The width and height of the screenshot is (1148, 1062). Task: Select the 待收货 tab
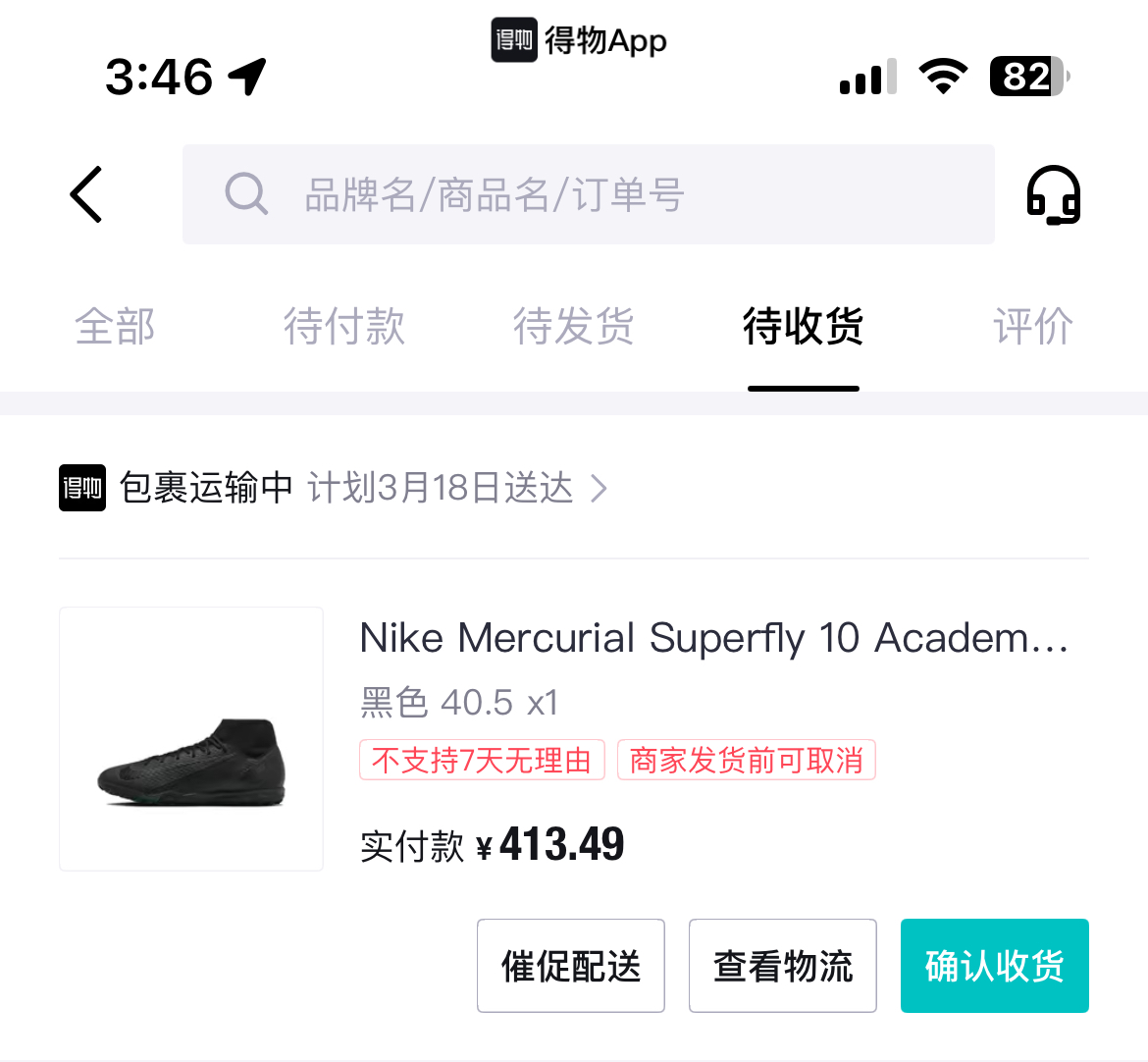tap(803, 327)
